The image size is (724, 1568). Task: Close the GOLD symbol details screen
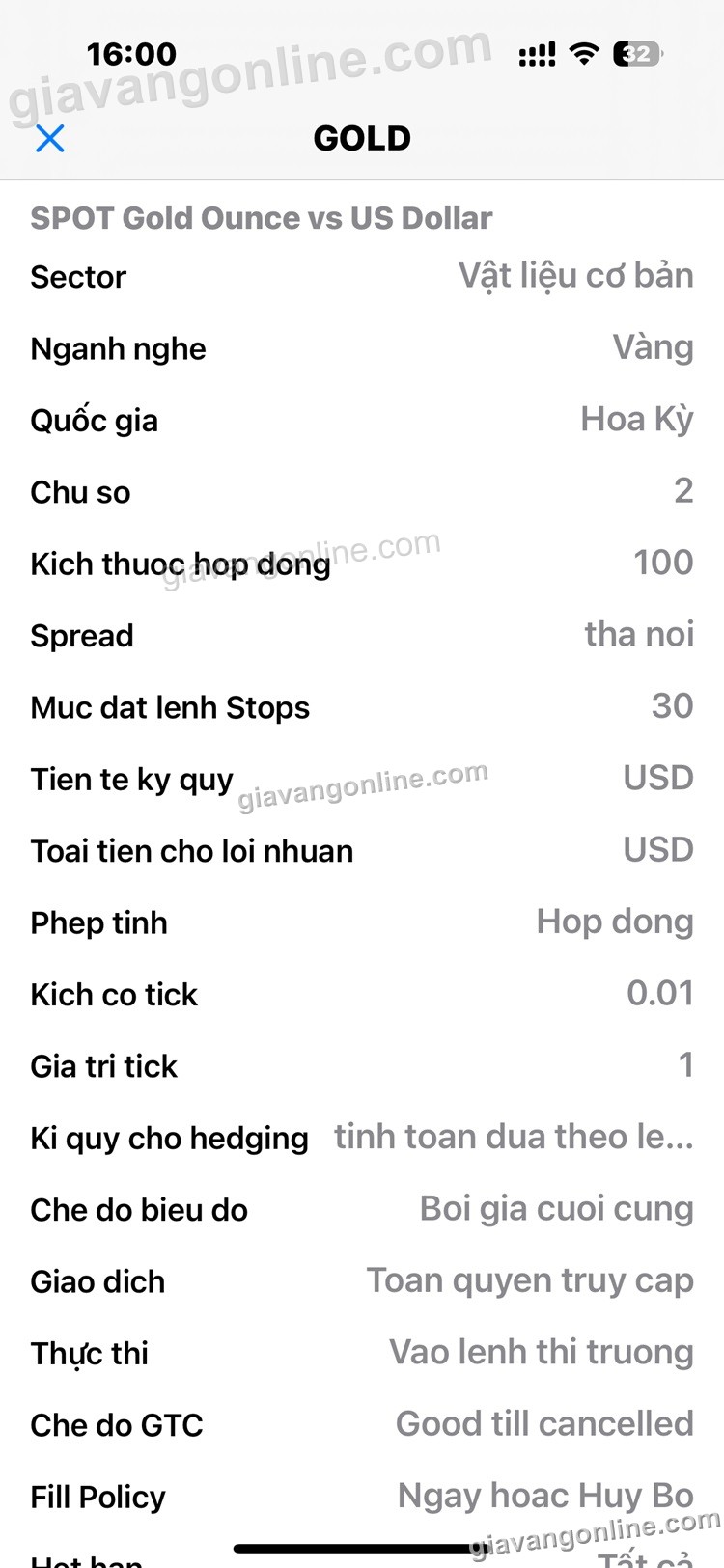point(50,139)
